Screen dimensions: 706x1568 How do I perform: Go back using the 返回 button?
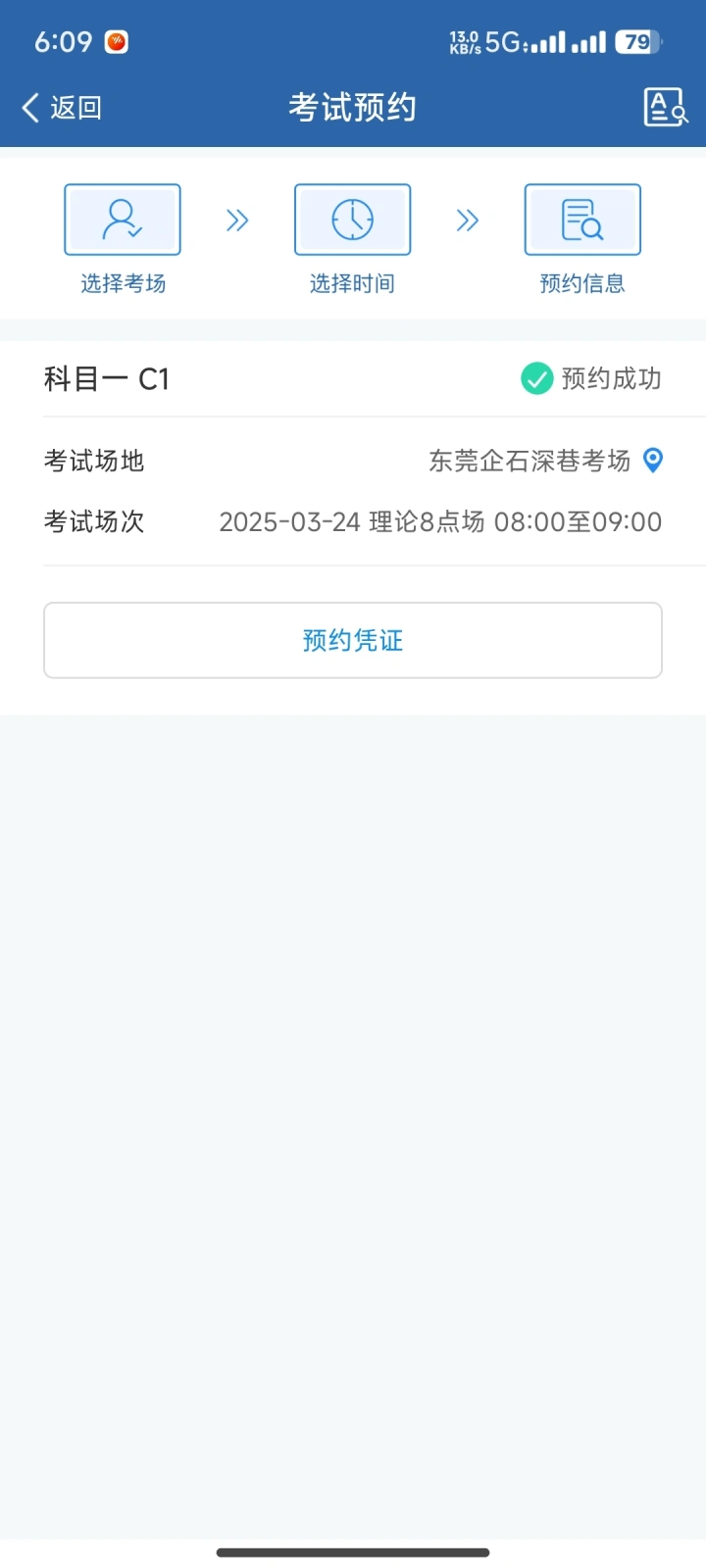[x=61, y=108]
